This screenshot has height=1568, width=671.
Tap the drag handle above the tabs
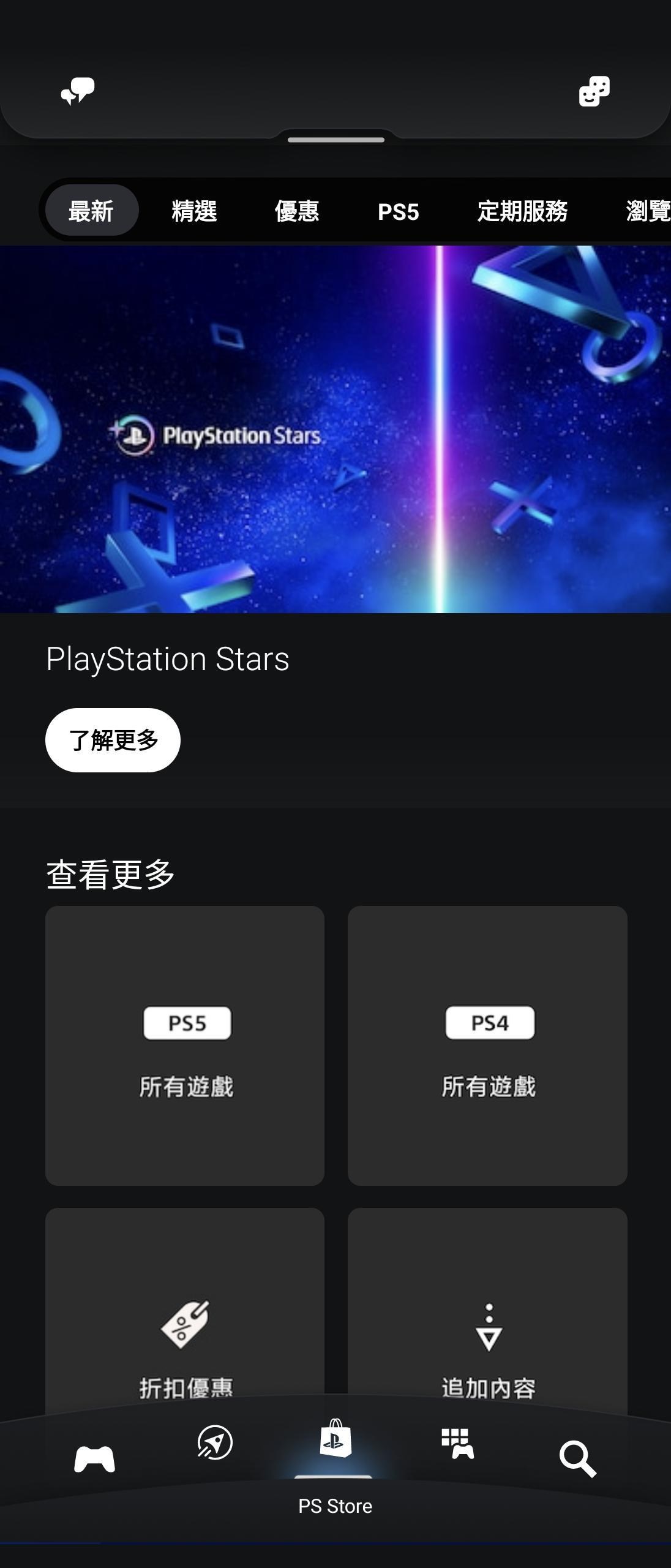click(x=335, y=140)
